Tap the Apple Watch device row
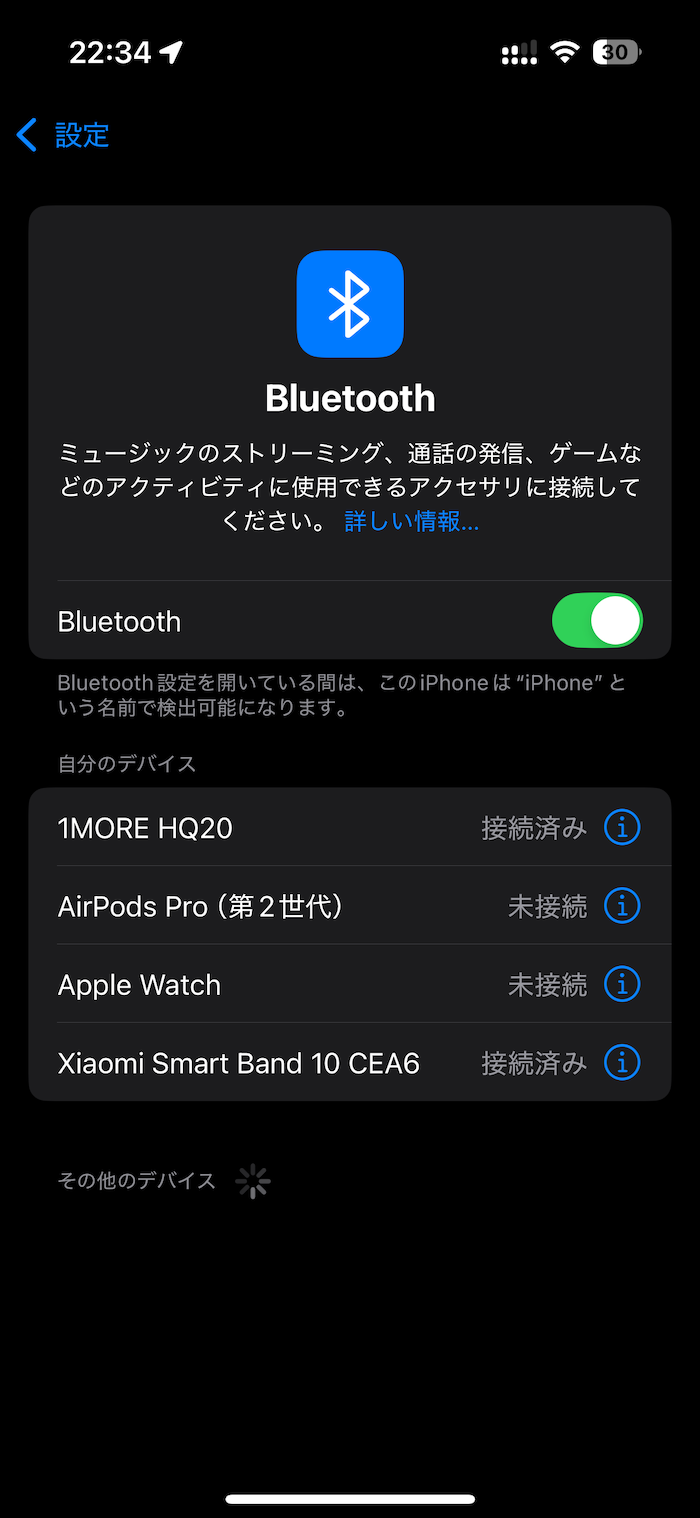 (x=350, y=984)
